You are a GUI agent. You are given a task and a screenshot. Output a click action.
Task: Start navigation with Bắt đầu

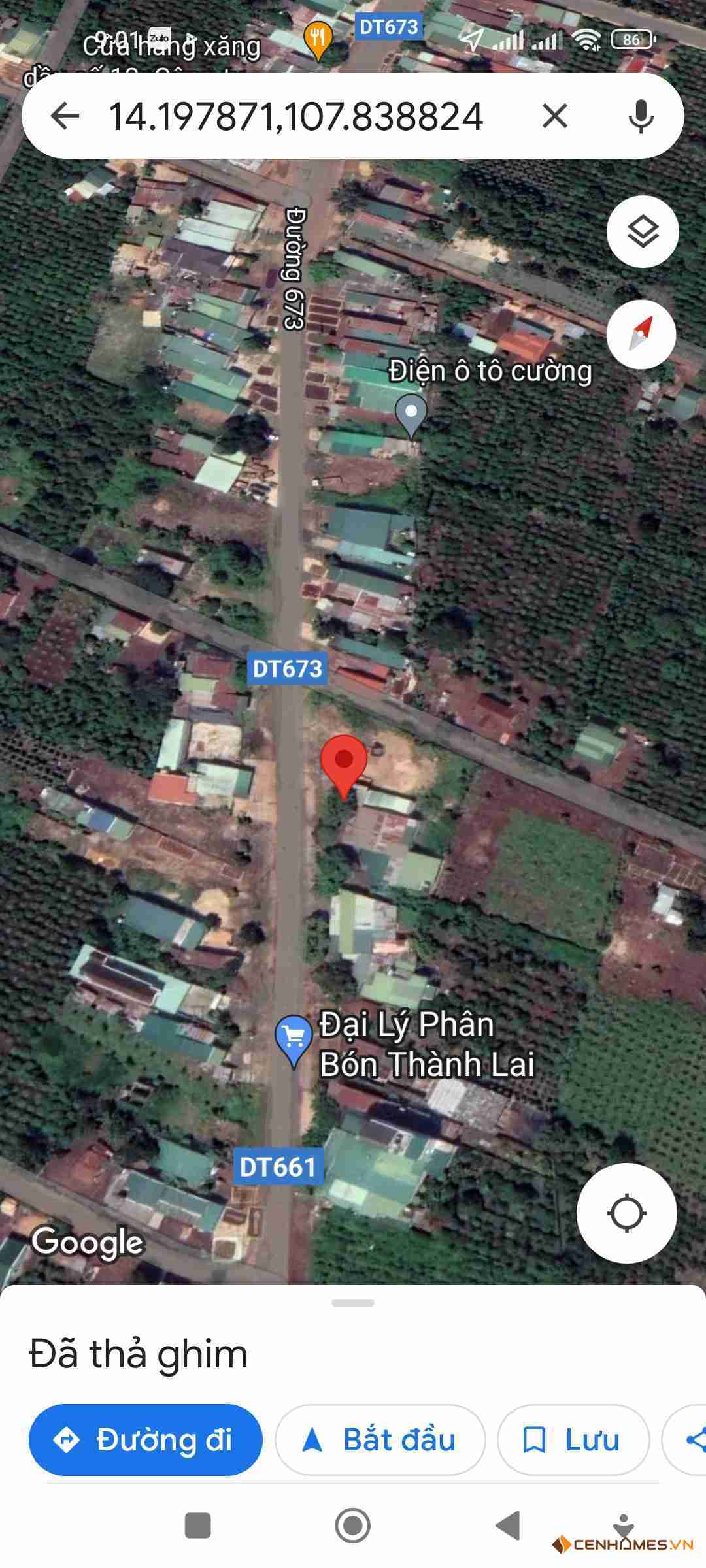pyautogui.click(x=380, y=1439)
